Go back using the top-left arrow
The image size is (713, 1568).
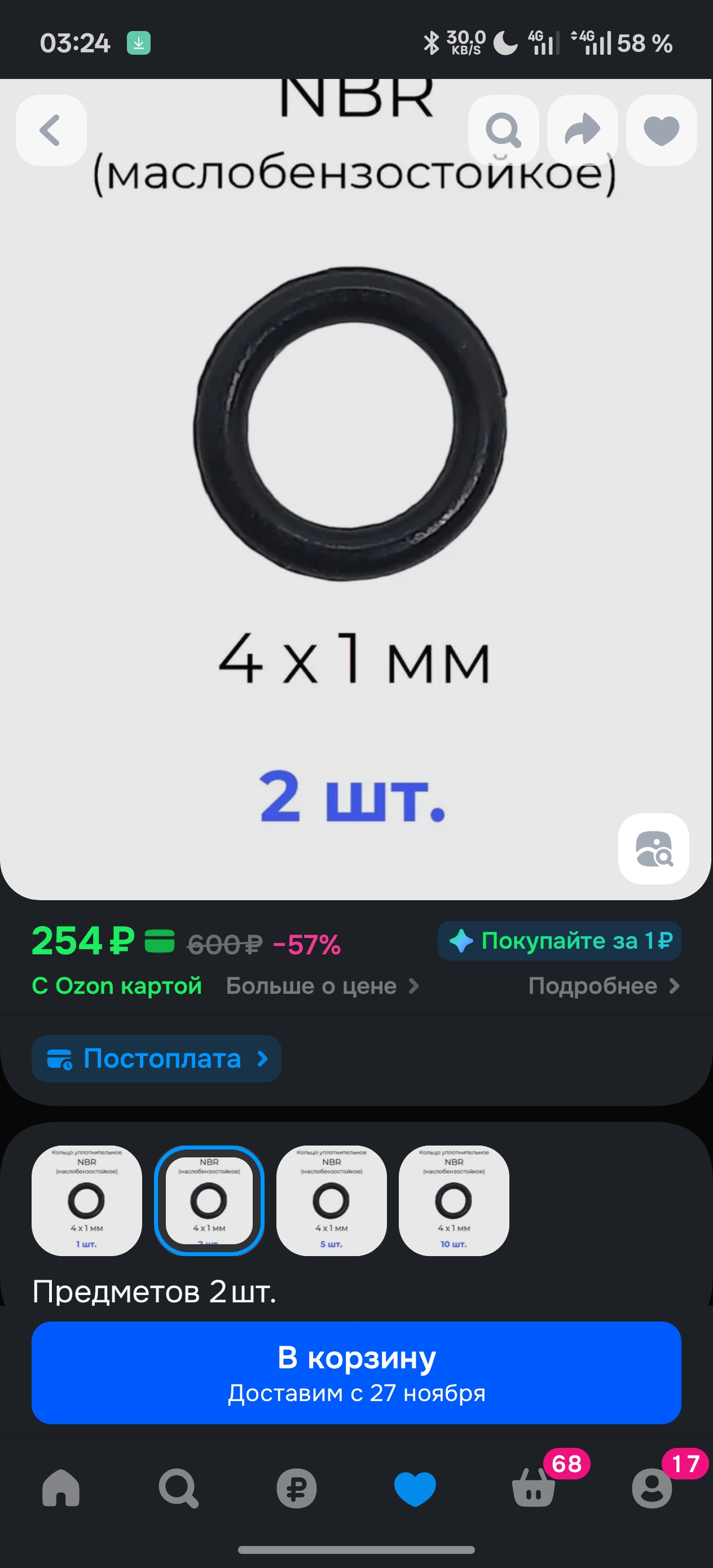coord(51,130)
